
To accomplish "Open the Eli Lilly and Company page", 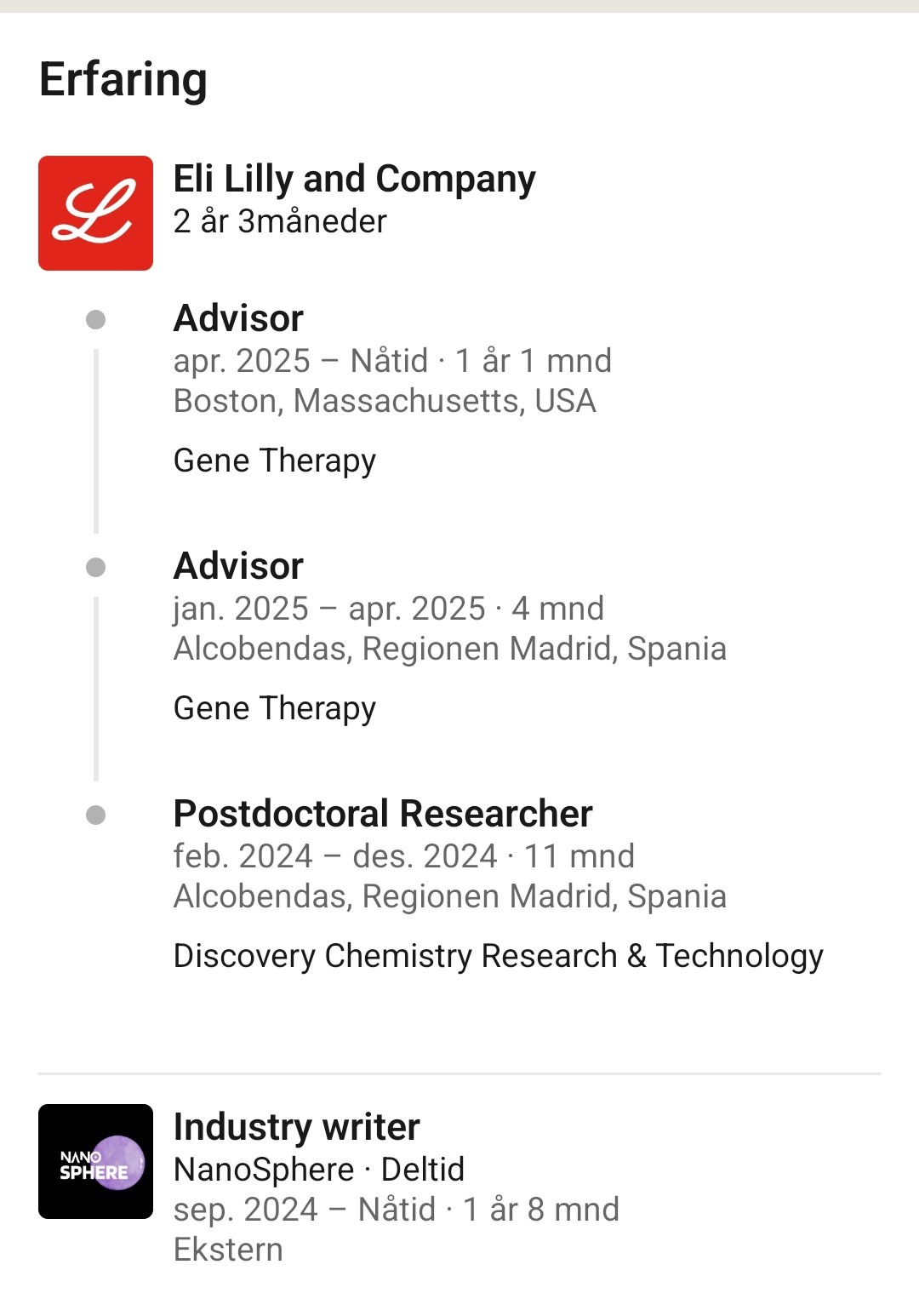I will click(354, 180).
